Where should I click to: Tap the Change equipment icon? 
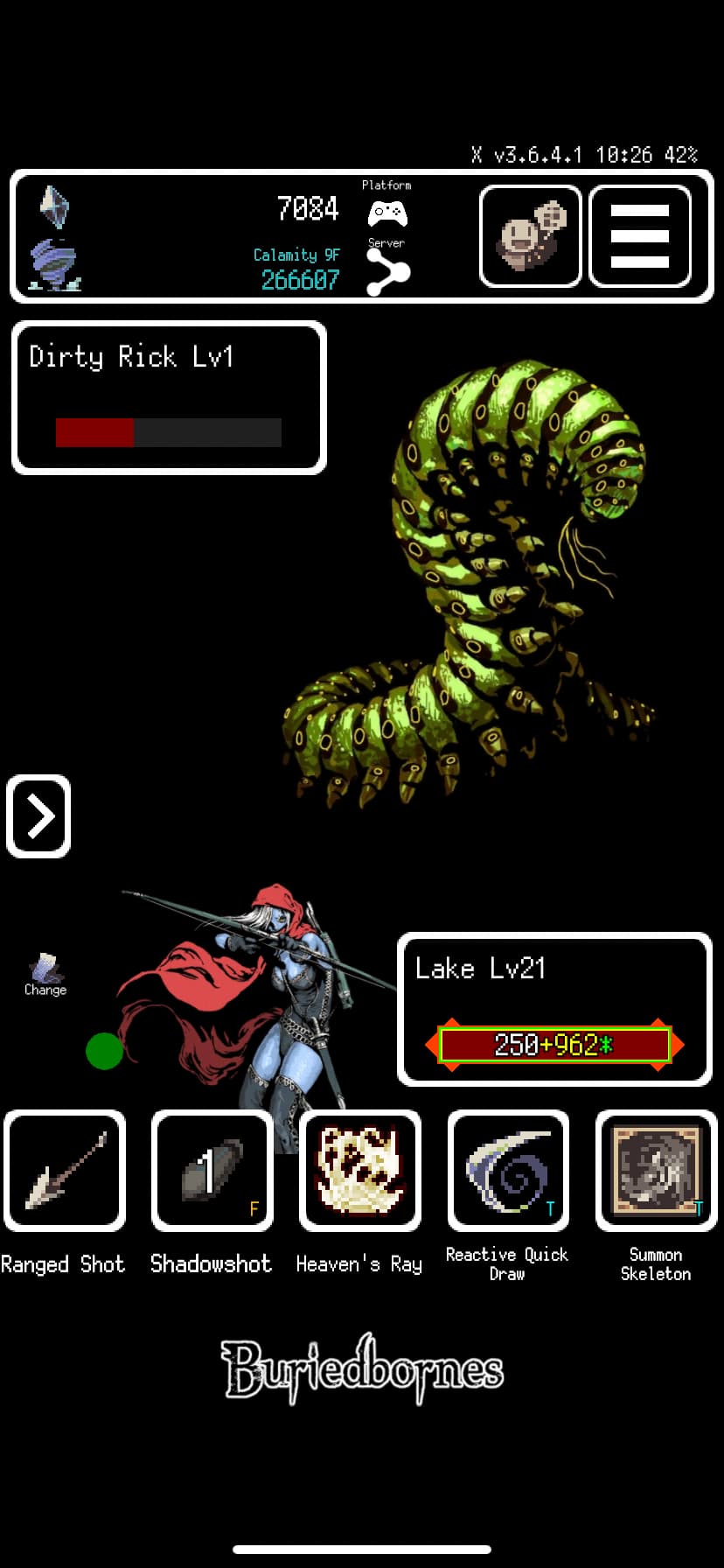click(x=45, y=974)
